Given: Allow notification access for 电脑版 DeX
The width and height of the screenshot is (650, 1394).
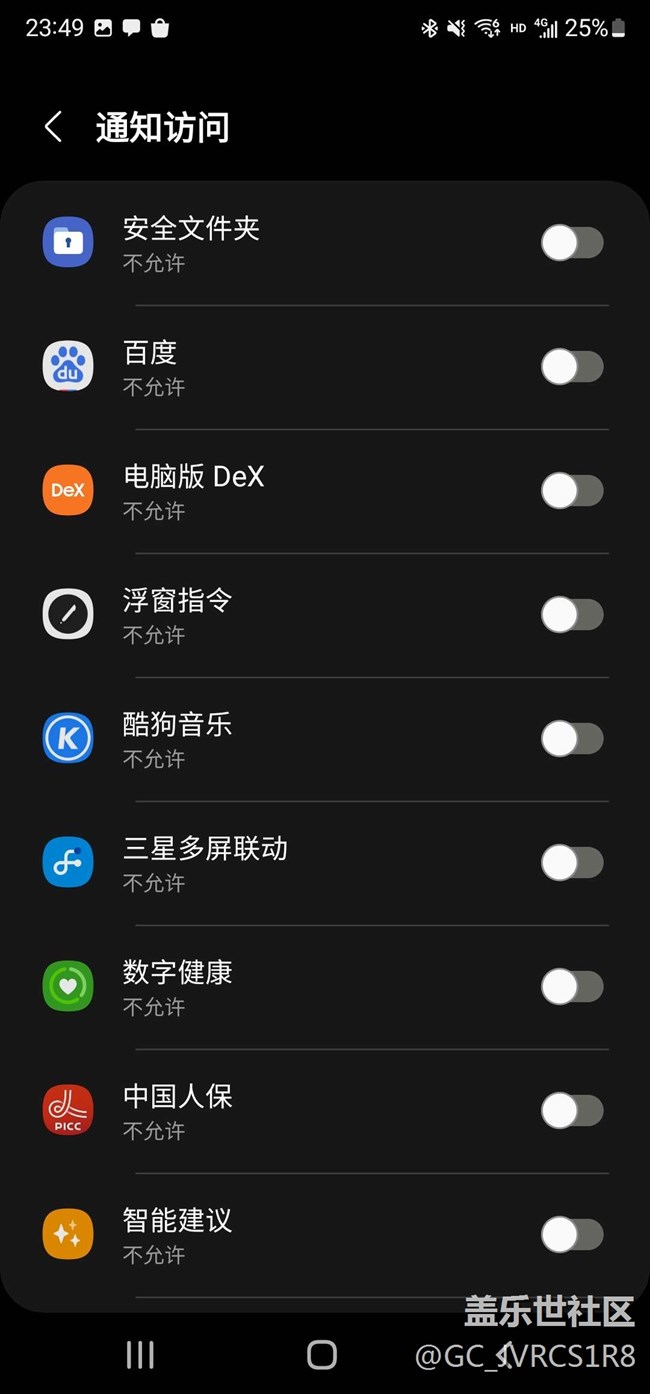Looking at the screenshot, I should coord(572,491).
